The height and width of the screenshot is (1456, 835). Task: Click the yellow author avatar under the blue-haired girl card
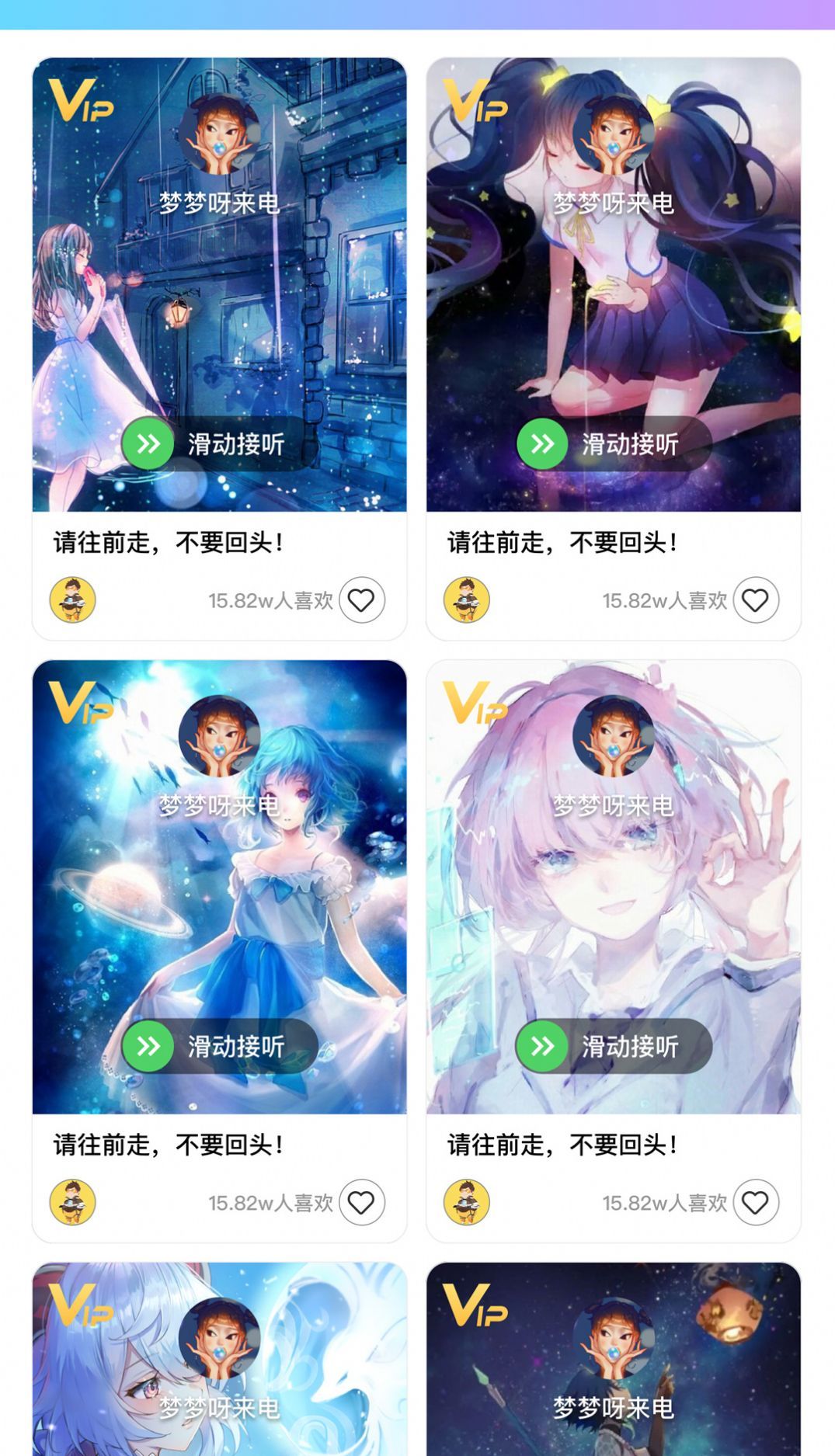click(72, 1201)
